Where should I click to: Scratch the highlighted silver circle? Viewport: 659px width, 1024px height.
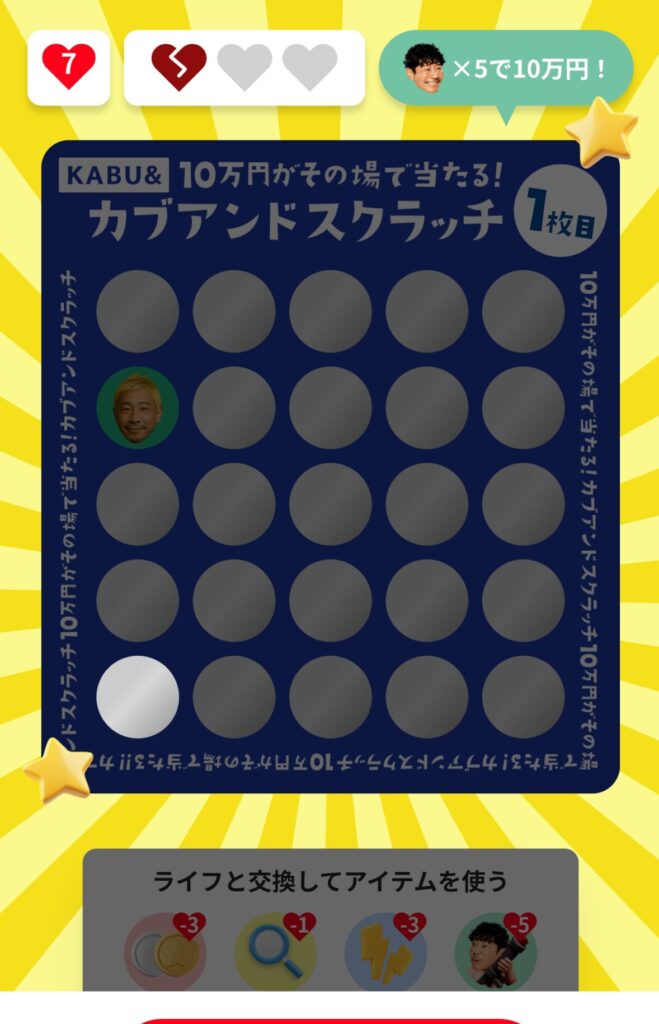coord(138,697)
